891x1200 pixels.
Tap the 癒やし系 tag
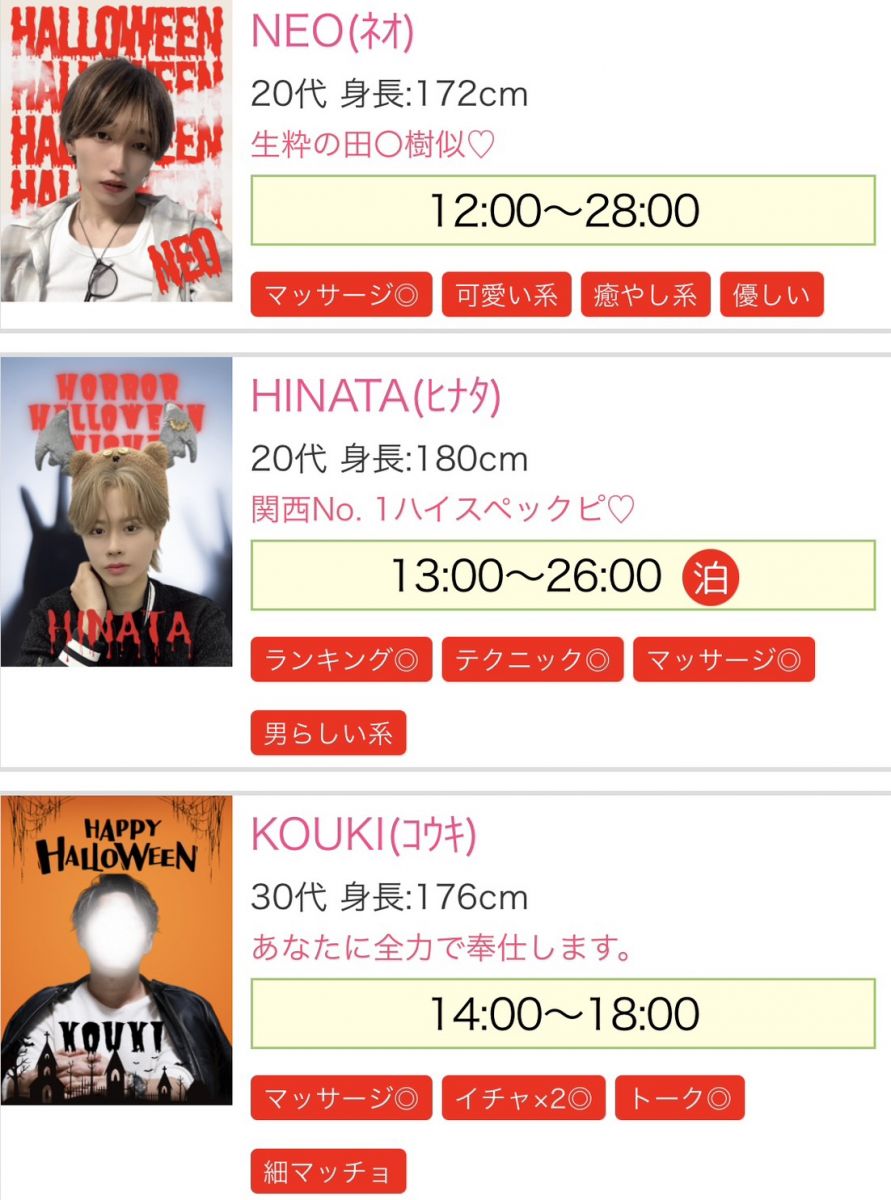coord(645,295)
